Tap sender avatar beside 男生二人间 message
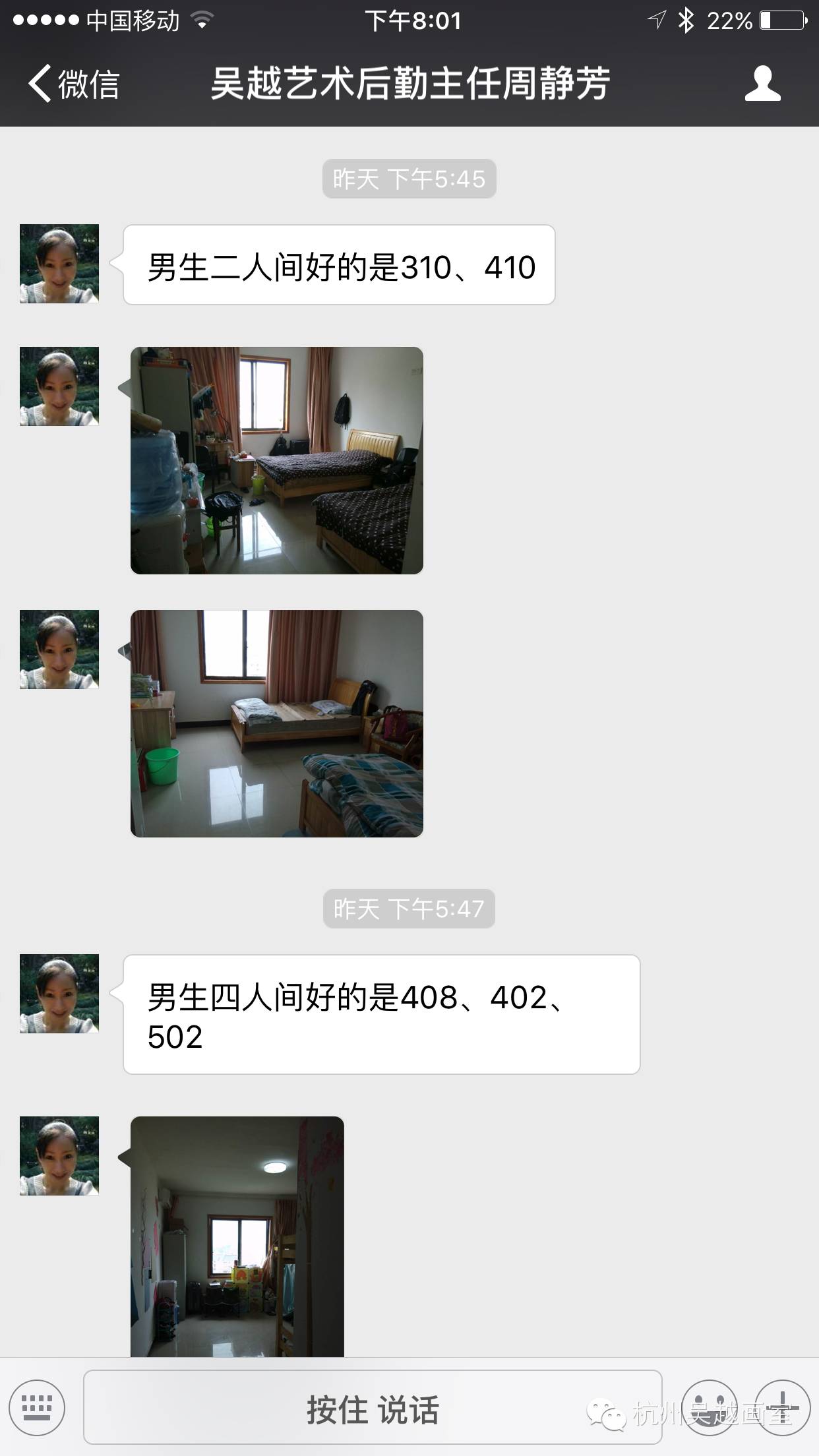The image size is (819, 1456). tap(59, 264)
